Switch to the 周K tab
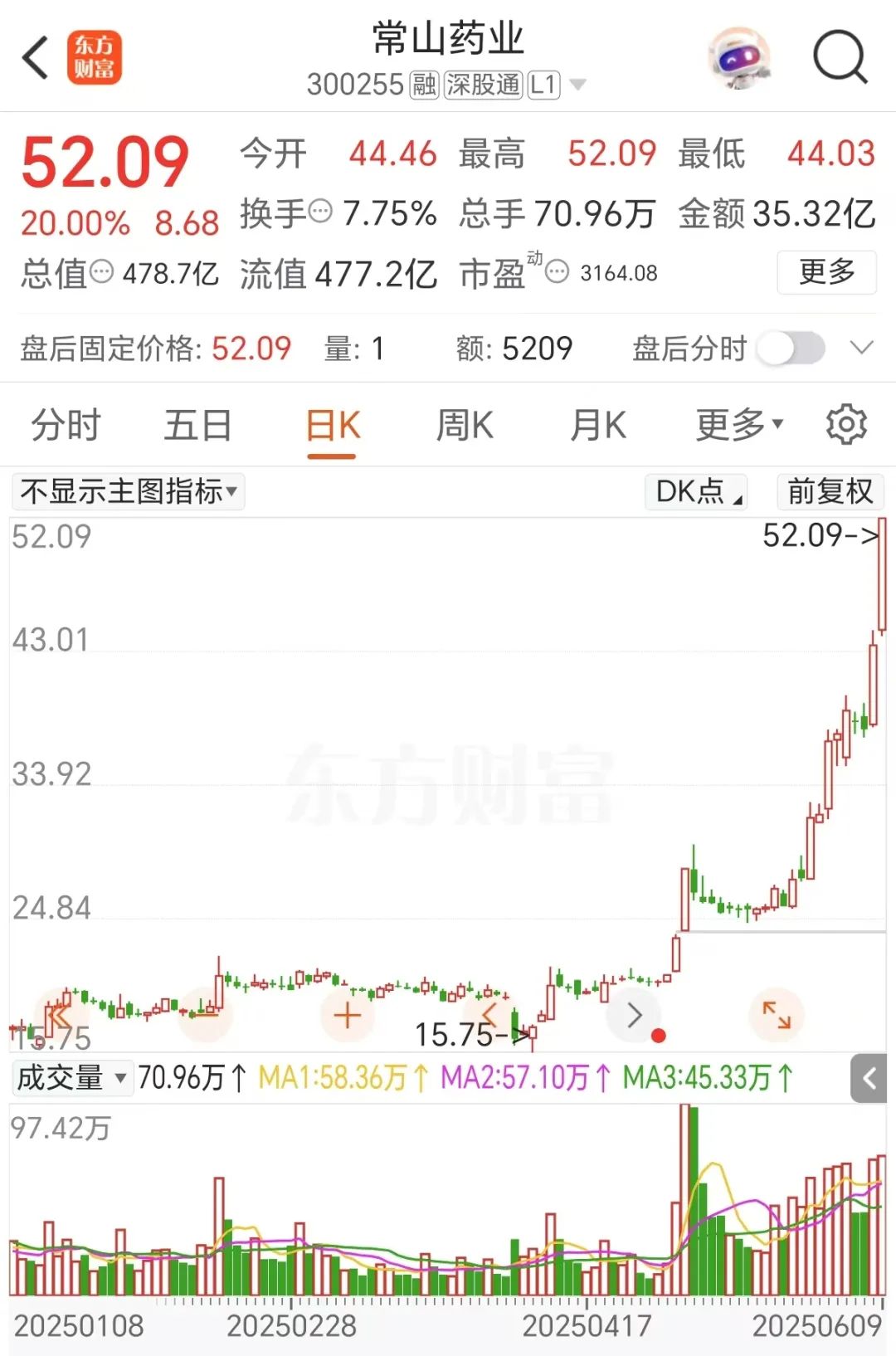 [465, 426]
